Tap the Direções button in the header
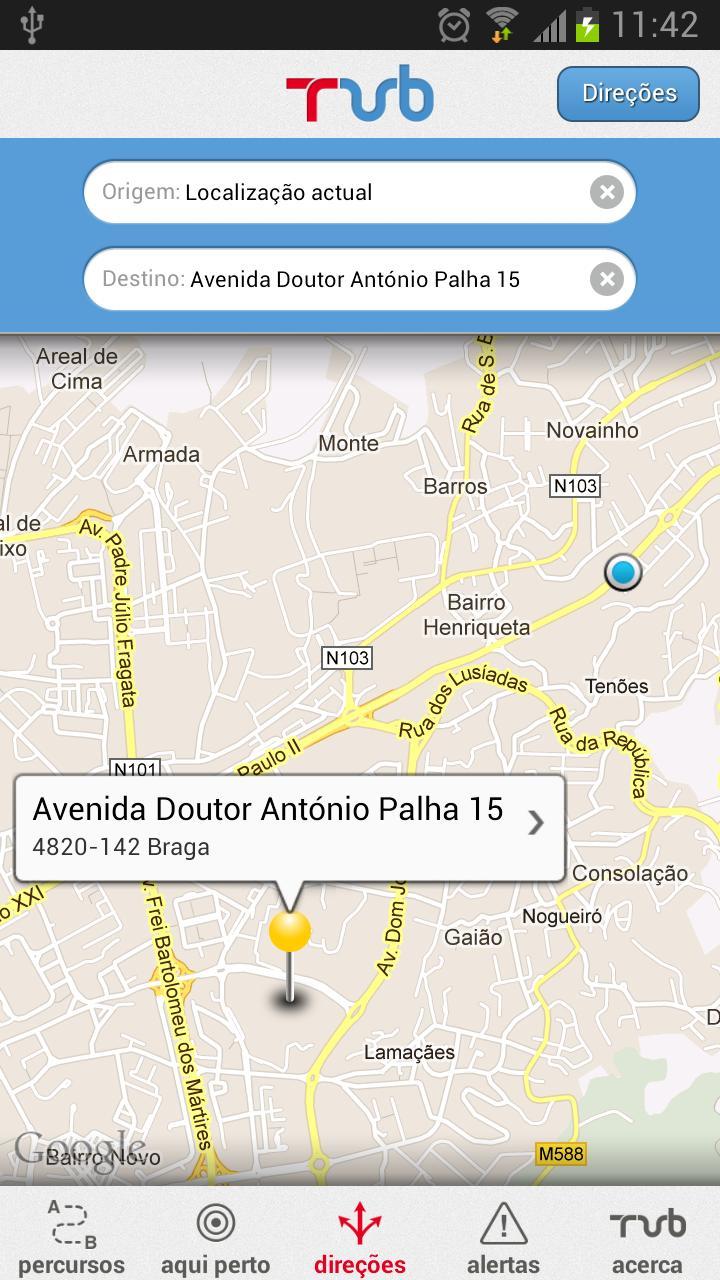 [x=628, y=94]
